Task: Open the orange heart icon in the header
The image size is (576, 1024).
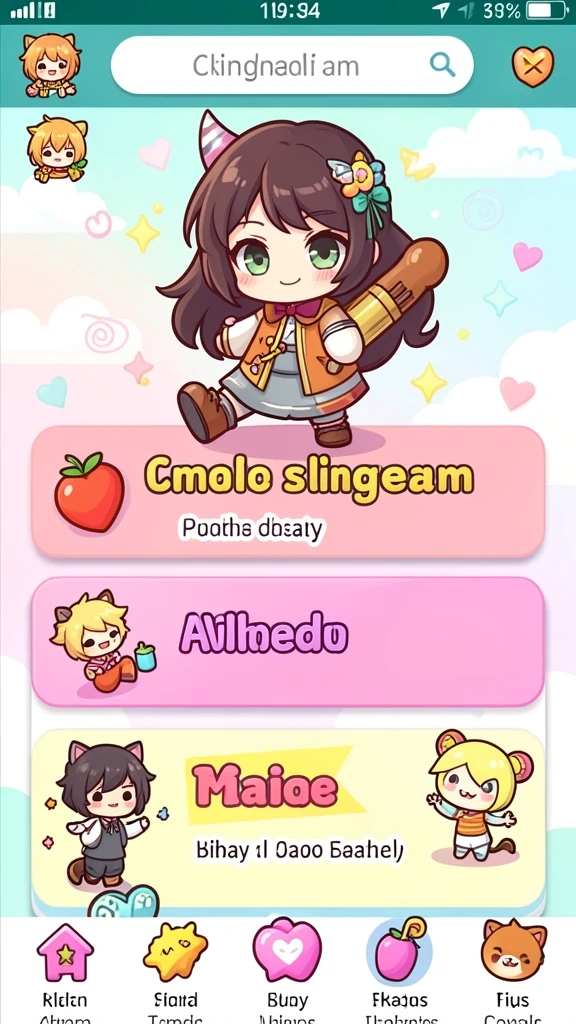Action: pyautogui.click(x=532, y=66)
